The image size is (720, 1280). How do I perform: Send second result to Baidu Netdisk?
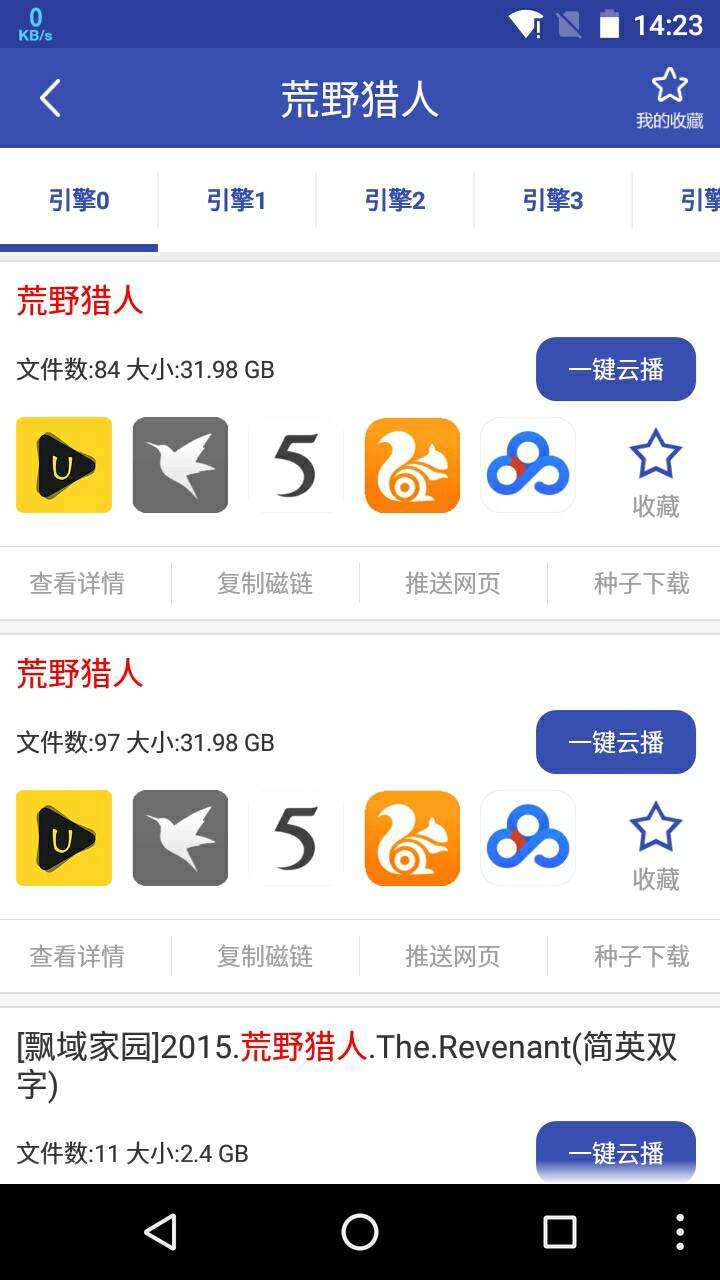tap(528, 838)
